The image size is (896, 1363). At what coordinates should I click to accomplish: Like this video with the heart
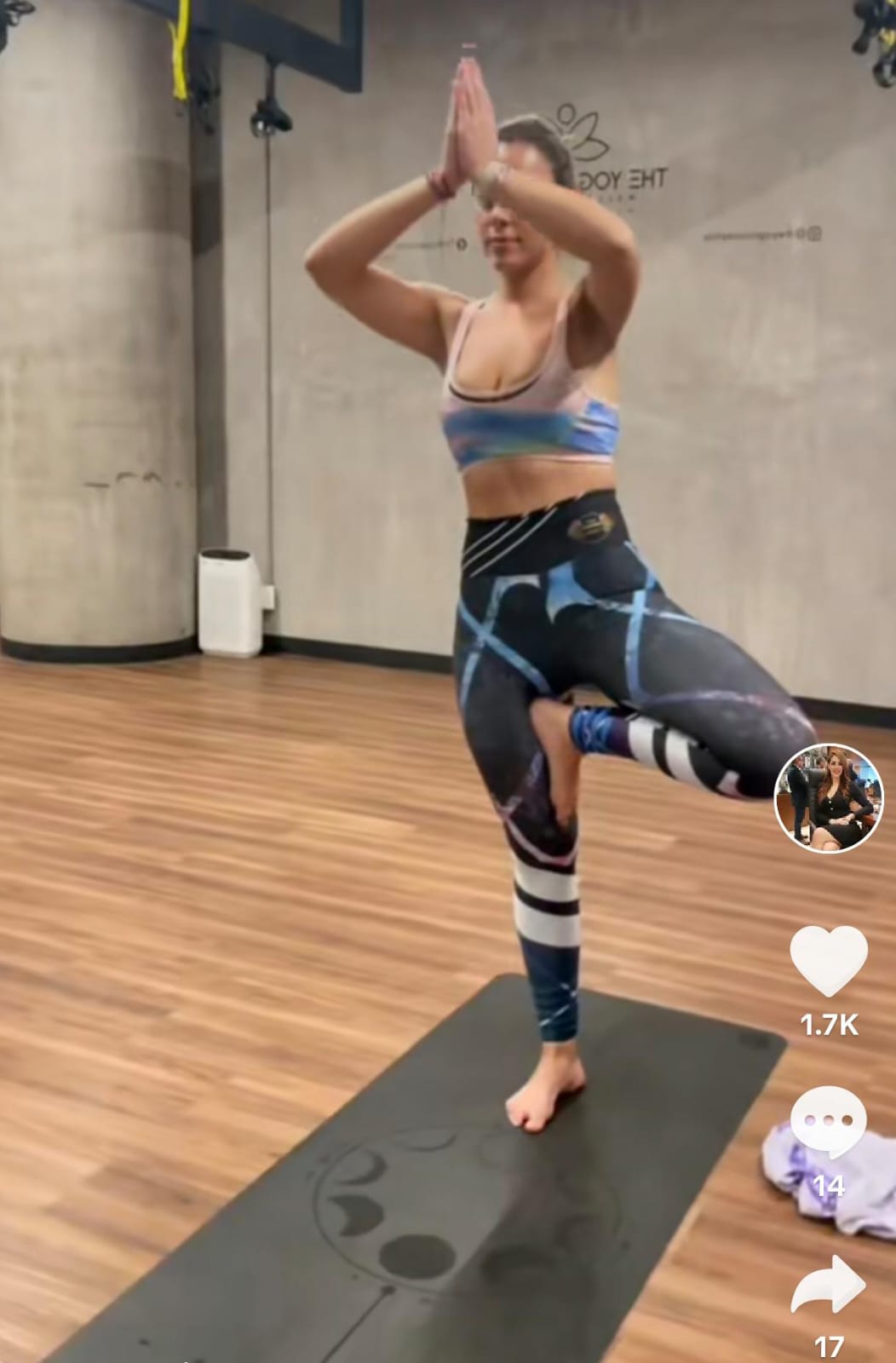[x=828, y=961]
